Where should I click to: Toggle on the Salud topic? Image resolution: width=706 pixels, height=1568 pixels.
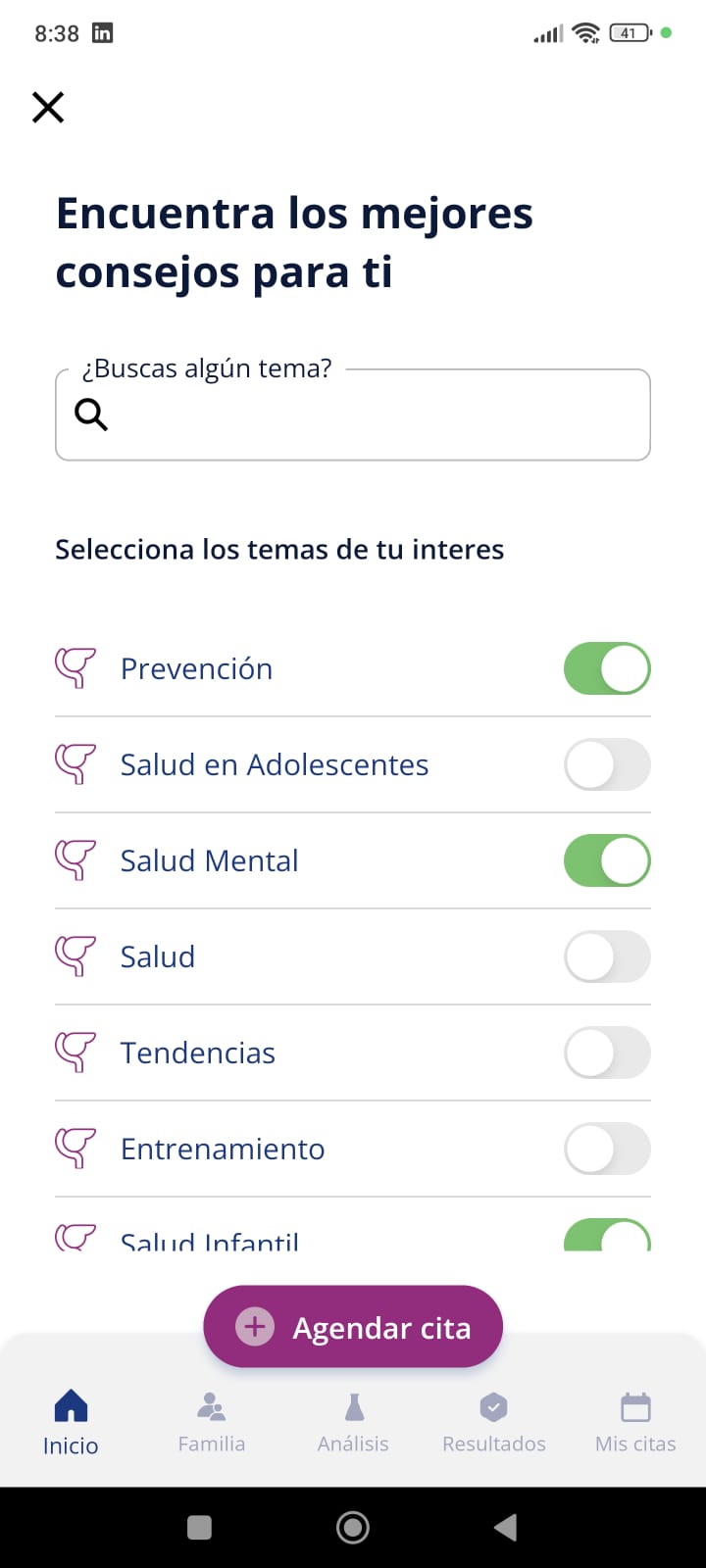(x=607, y=956)
